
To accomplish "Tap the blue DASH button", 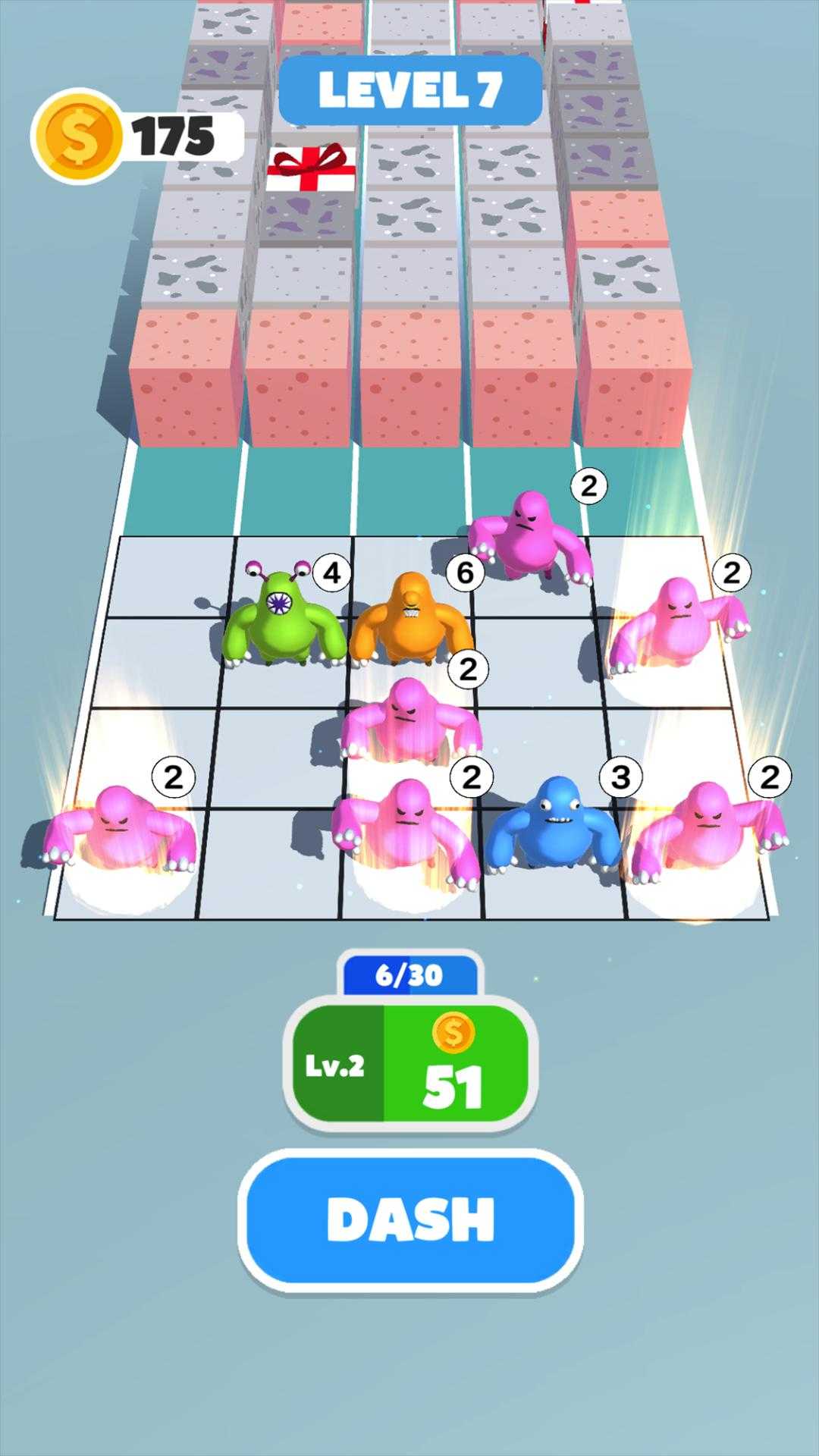I will (x=410, y=1219).
